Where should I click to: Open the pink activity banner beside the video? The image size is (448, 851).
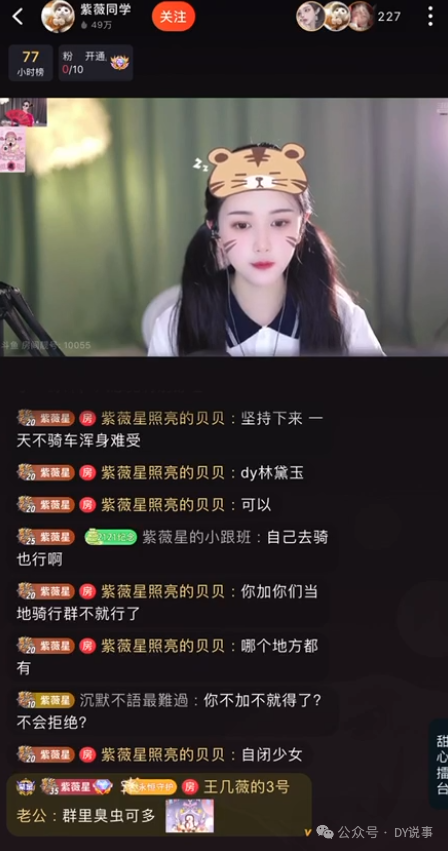pos(12,150)
